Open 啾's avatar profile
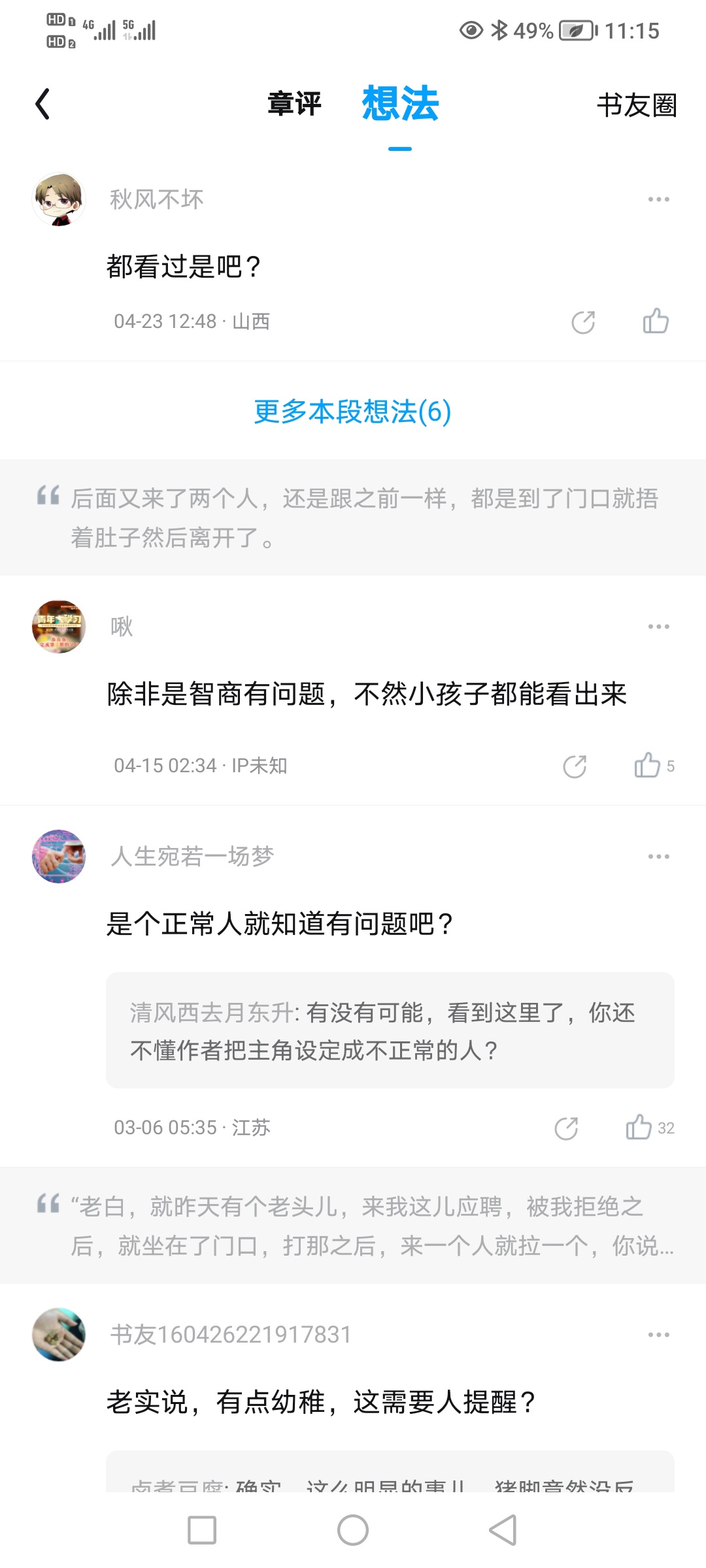Image resolution: width=706 pixels, height=1568 pixels. [x=59, y=627]
